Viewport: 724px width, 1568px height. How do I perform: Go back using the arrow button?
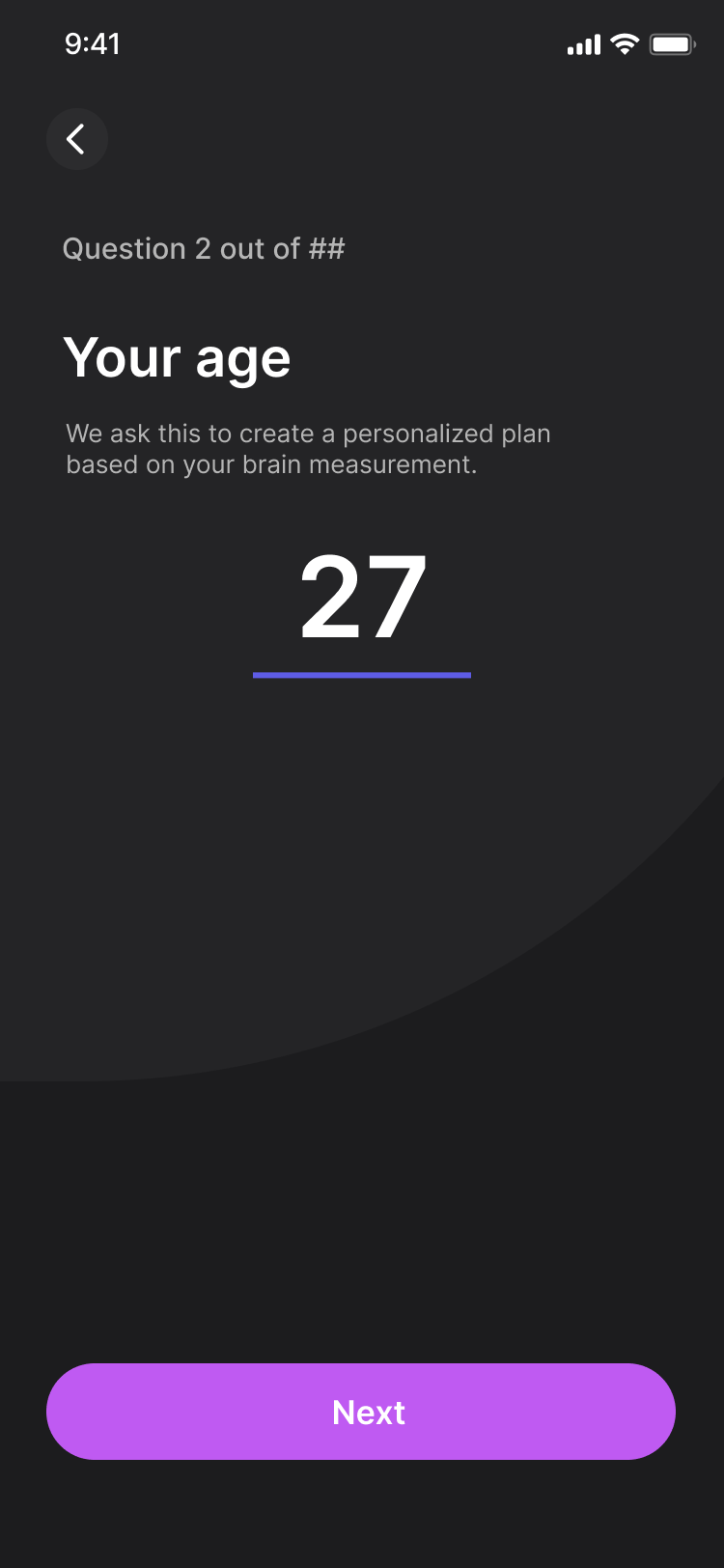tap(76, 139)
